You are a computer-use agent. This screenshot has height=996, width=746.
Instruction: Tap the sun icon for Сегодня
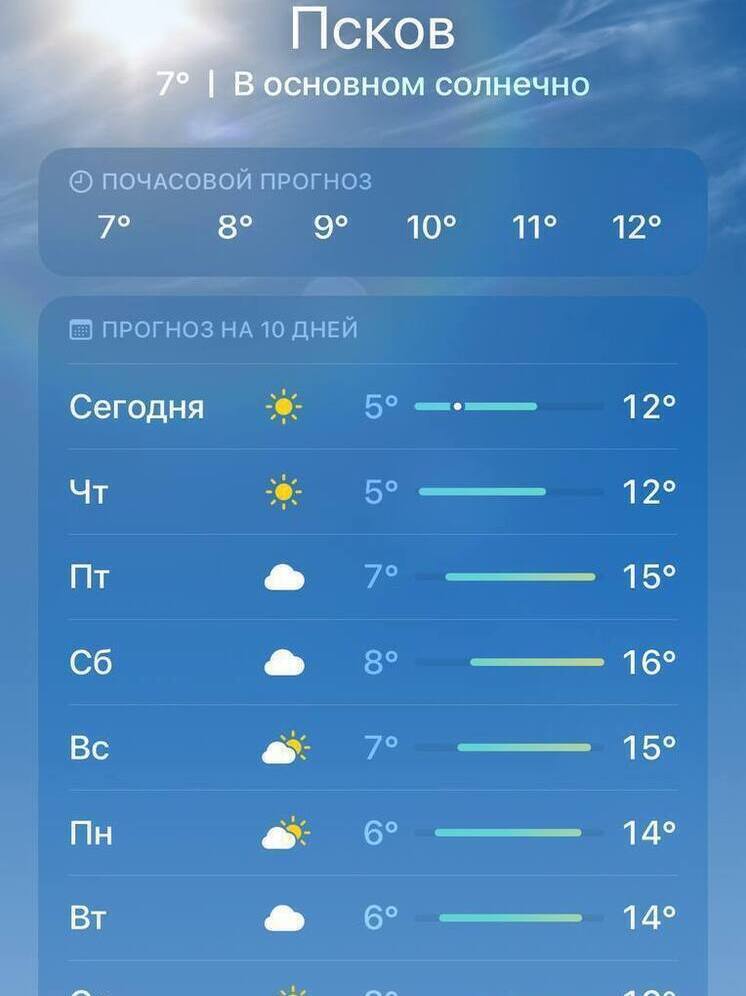coord(285,407)
